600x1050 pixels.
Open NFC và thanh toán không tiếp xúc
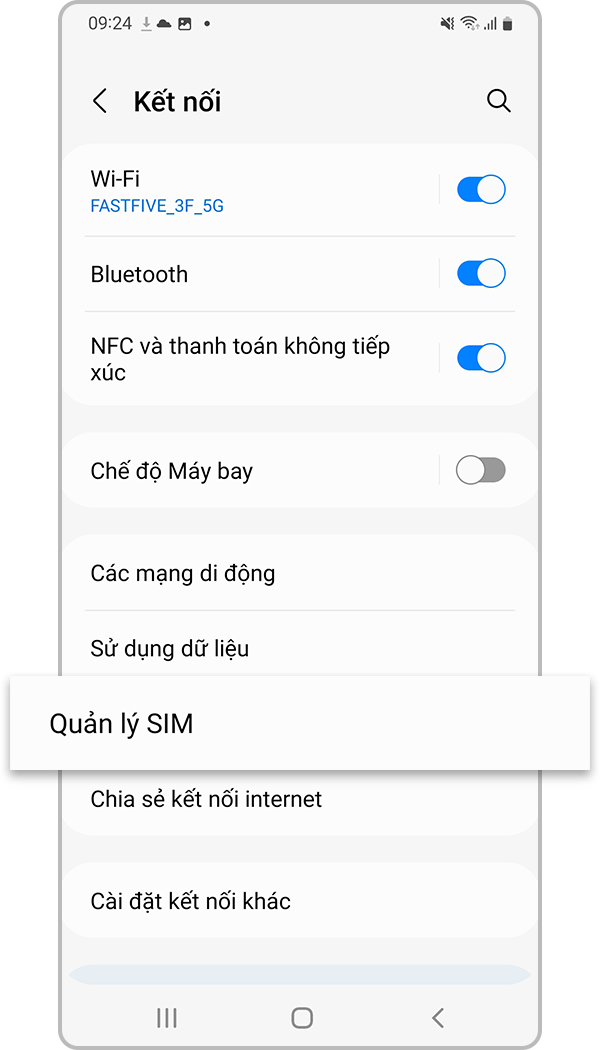[x=250, y=359]
